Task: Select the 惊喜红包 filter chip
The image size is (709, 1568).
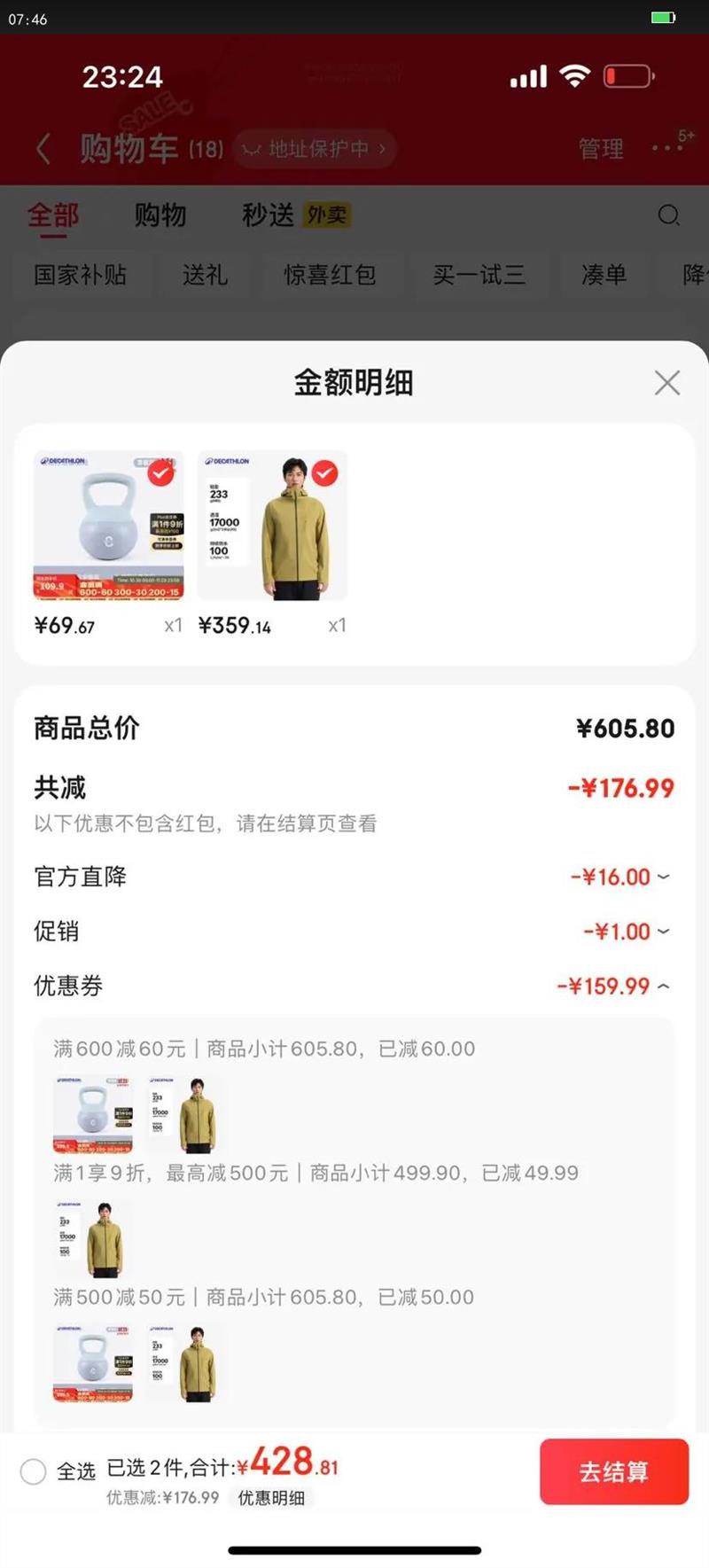Action: point(330,275)
